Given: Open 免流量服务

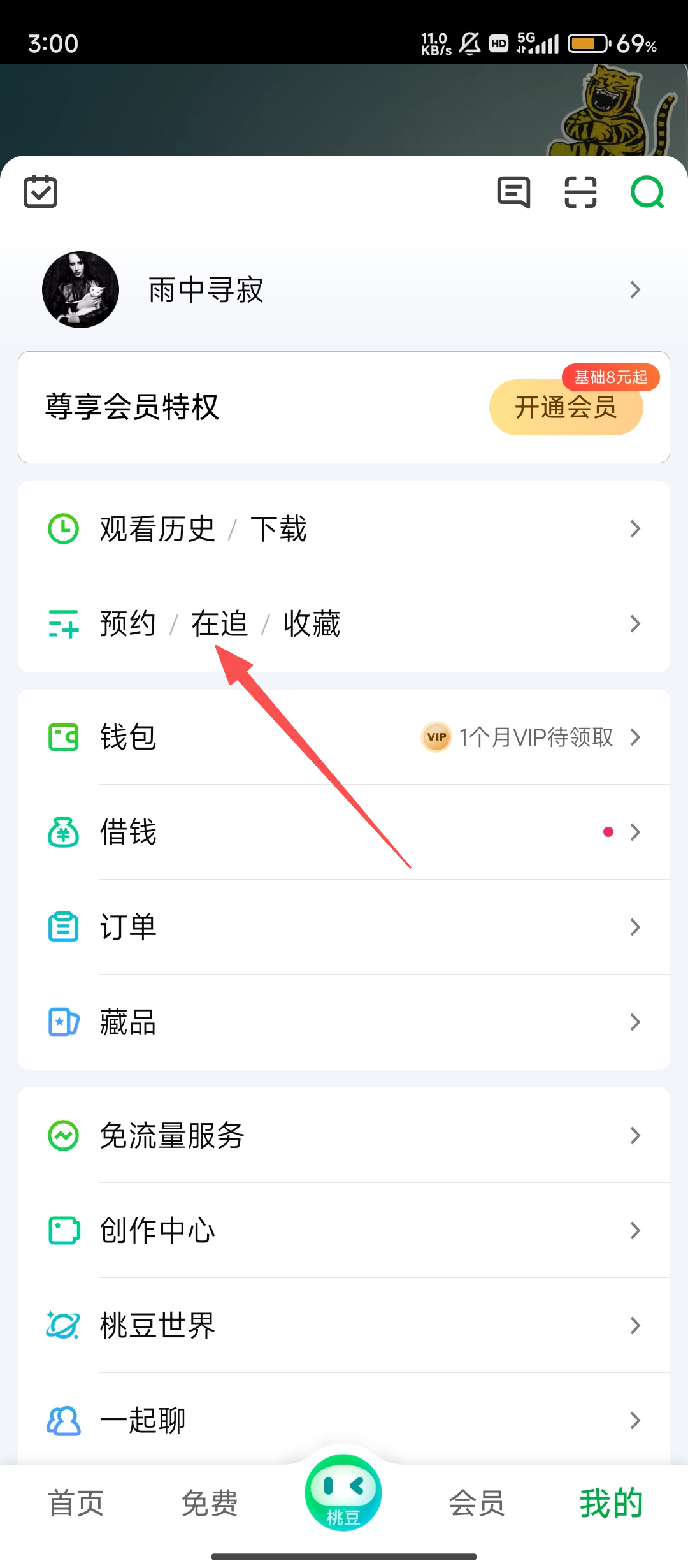Looking at the screenshot, I should tap(344, 1136).
